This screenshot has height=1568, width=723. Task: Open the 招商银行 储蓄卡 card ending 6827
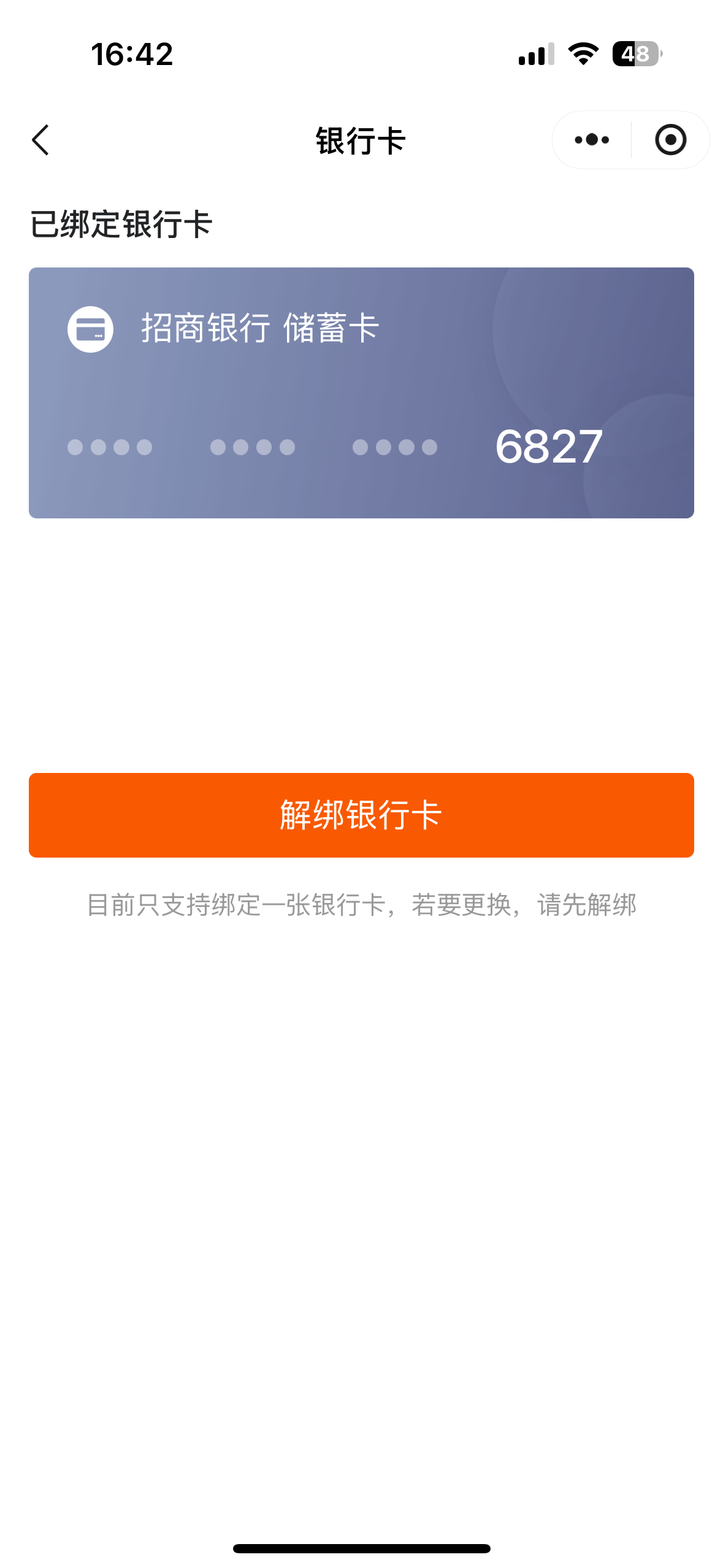(361, 393)
